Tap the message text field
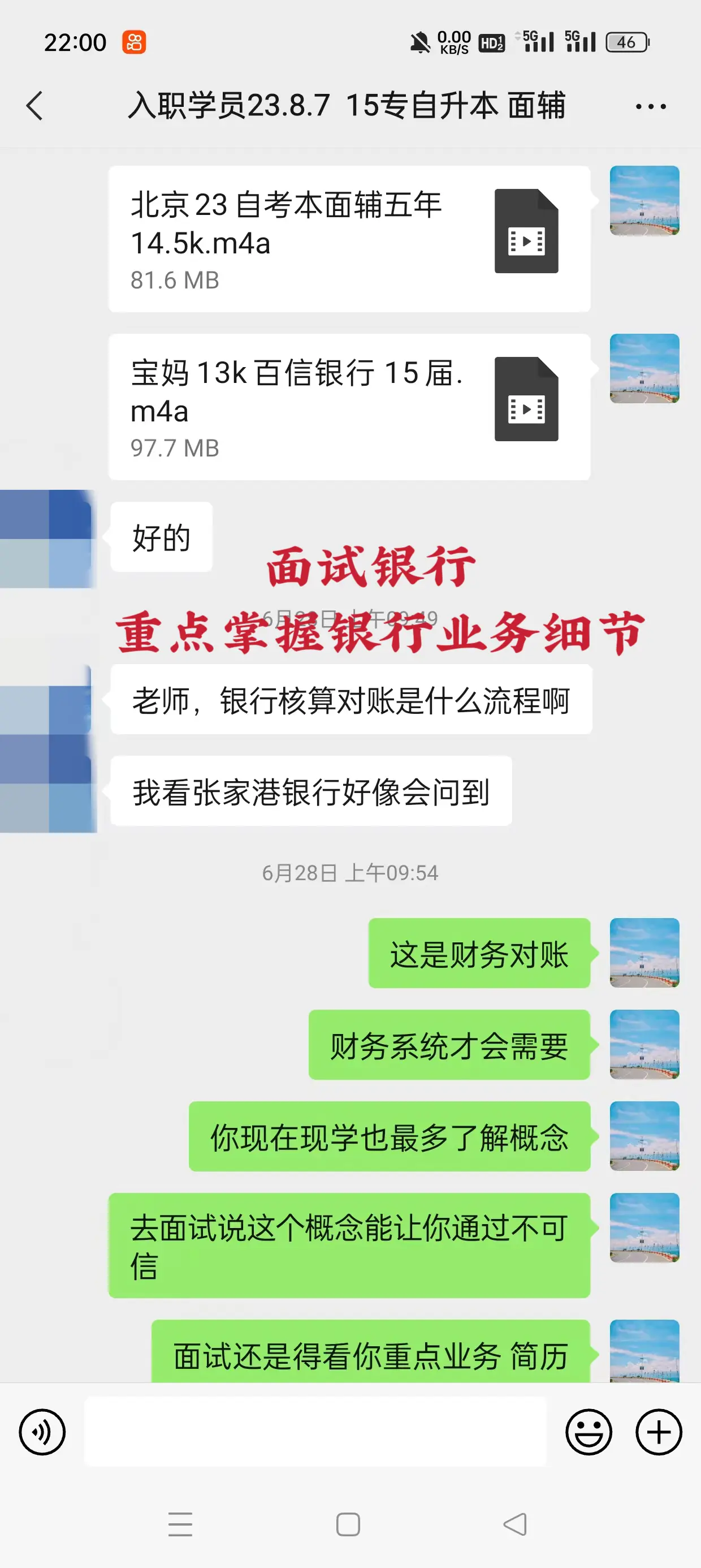Viewport: 701px width, 1568px height. click(314, 1432)
